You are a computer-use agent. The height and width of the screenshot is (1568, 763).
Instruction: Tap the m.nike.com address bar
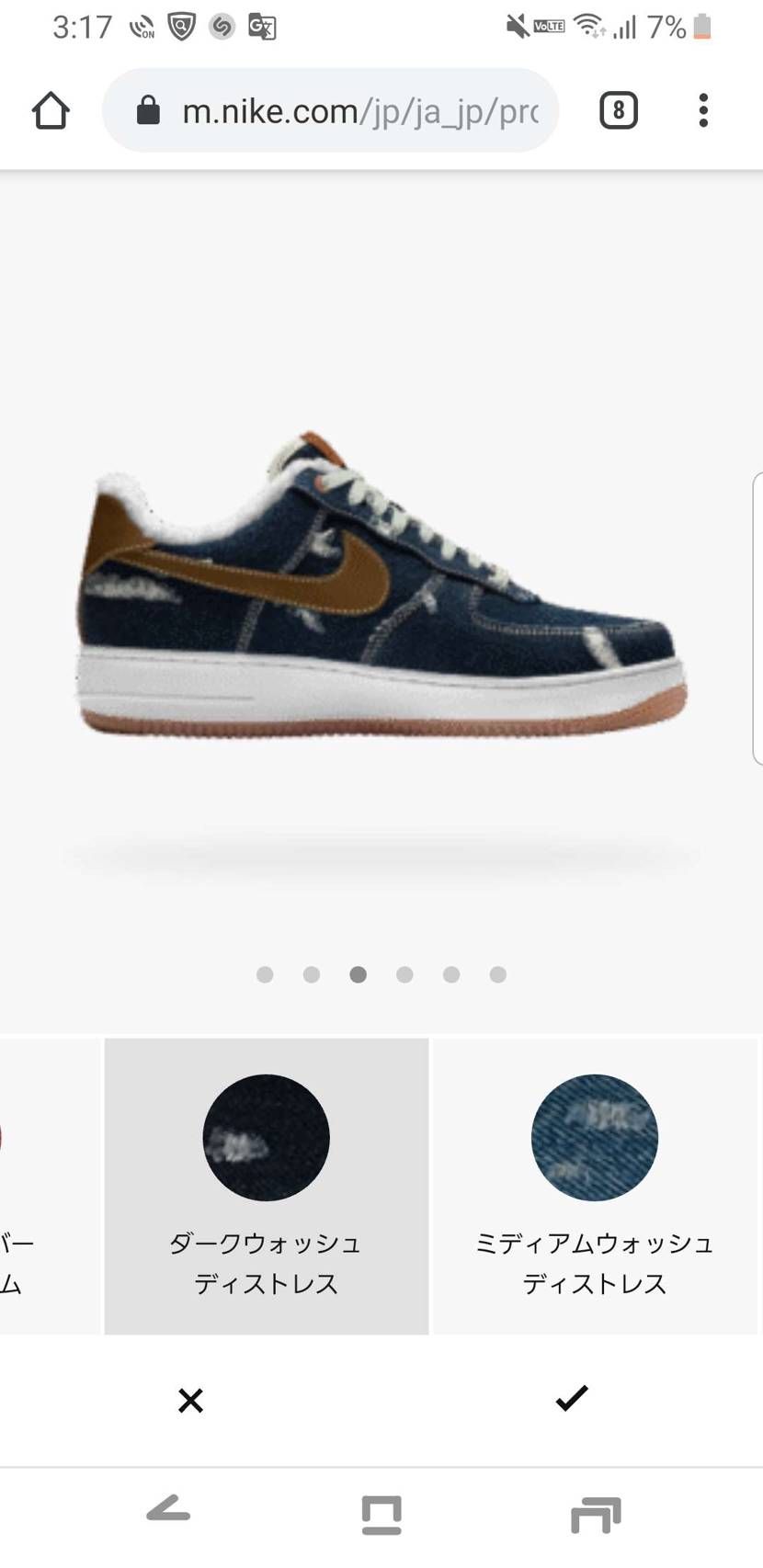pyautogui.click(x=331, y=111)
